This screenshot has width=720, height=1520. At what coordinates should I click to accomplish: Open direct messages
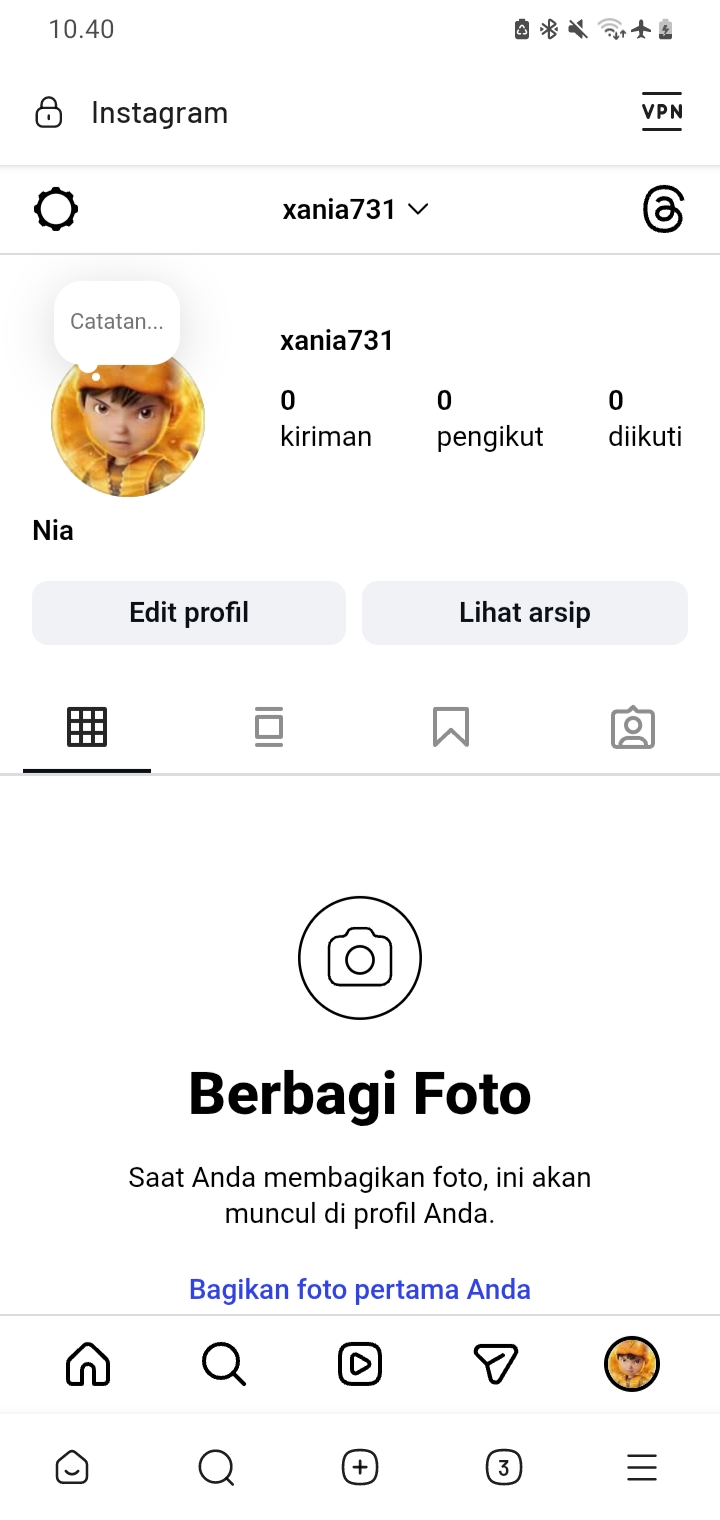pos(496,1364)
